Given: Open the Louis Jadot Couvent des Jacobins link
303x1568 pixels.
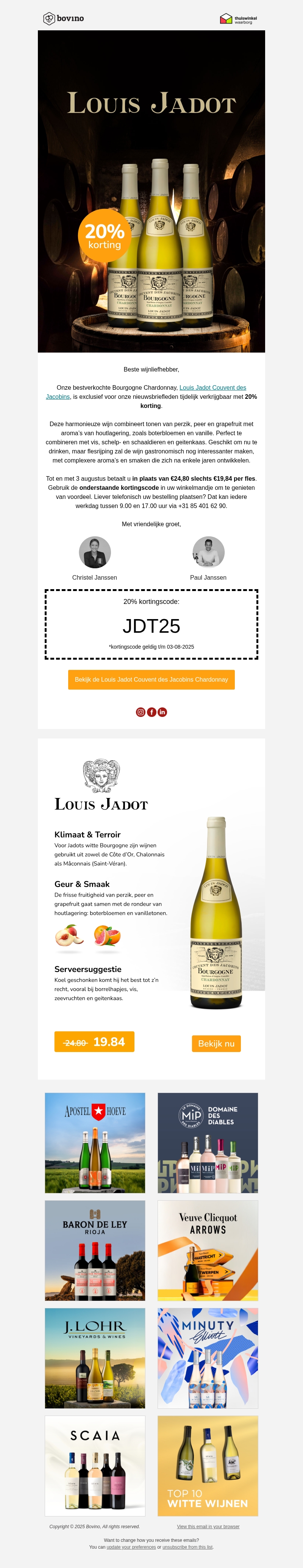Looking at the screenshot, I should coord(212,387).
